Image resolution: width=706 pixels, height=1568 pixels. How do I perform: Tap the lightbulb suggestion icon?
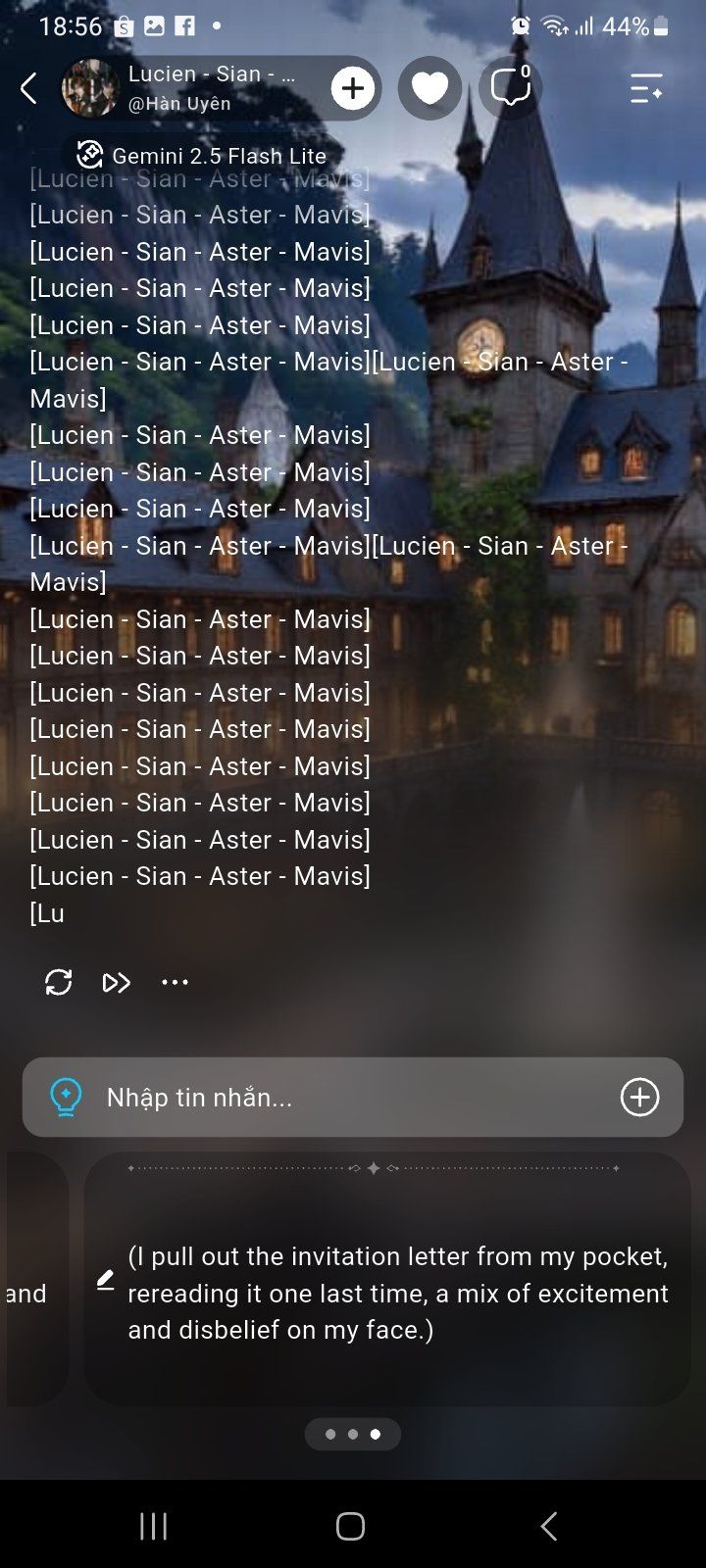pos(66,1097)
